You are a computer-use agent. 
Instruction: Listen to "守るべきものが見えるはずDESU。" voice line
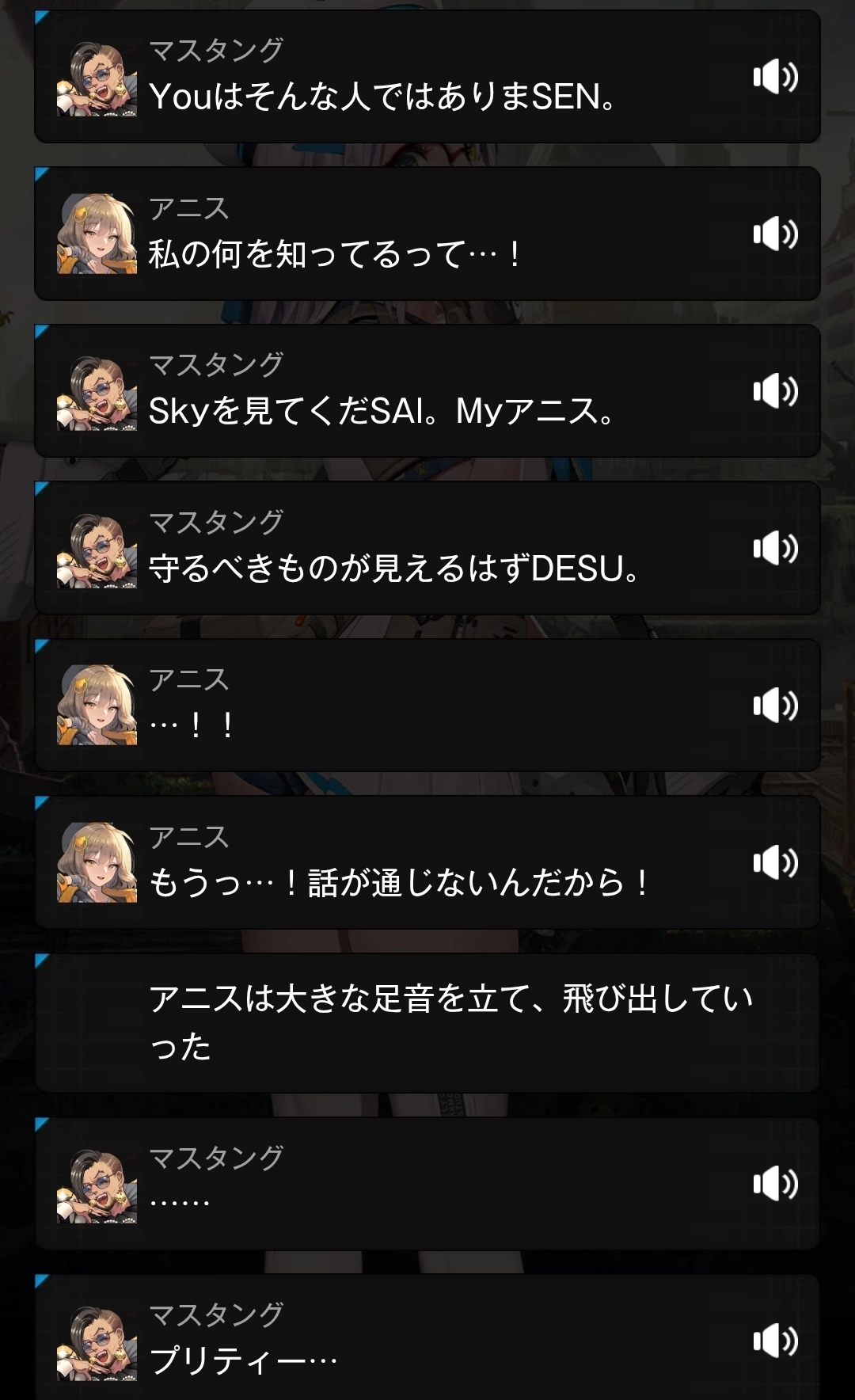[x=775, y=548]
